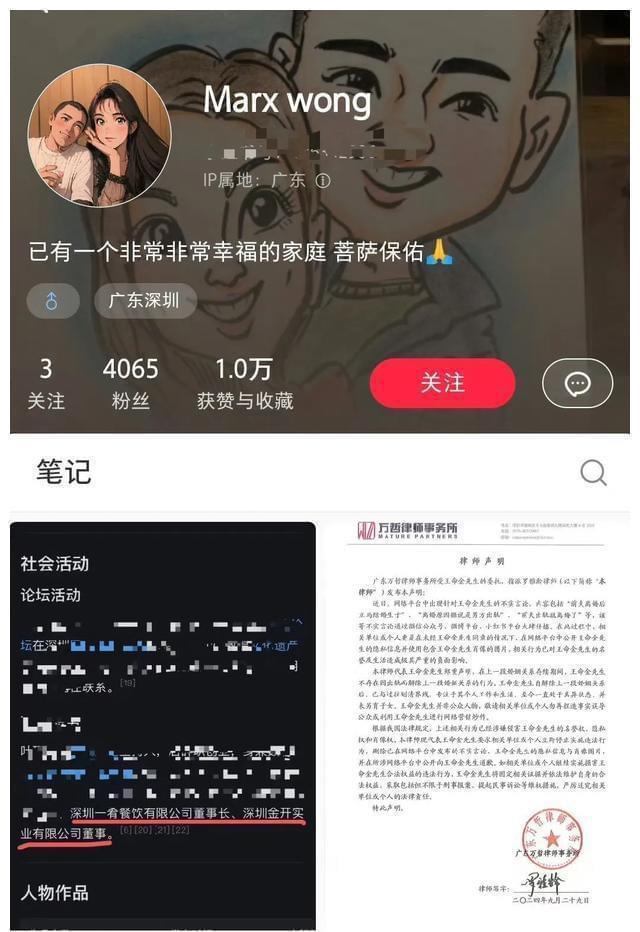Open the chat message icon
The height and width of the screenshot is (932, 640).
577,383
